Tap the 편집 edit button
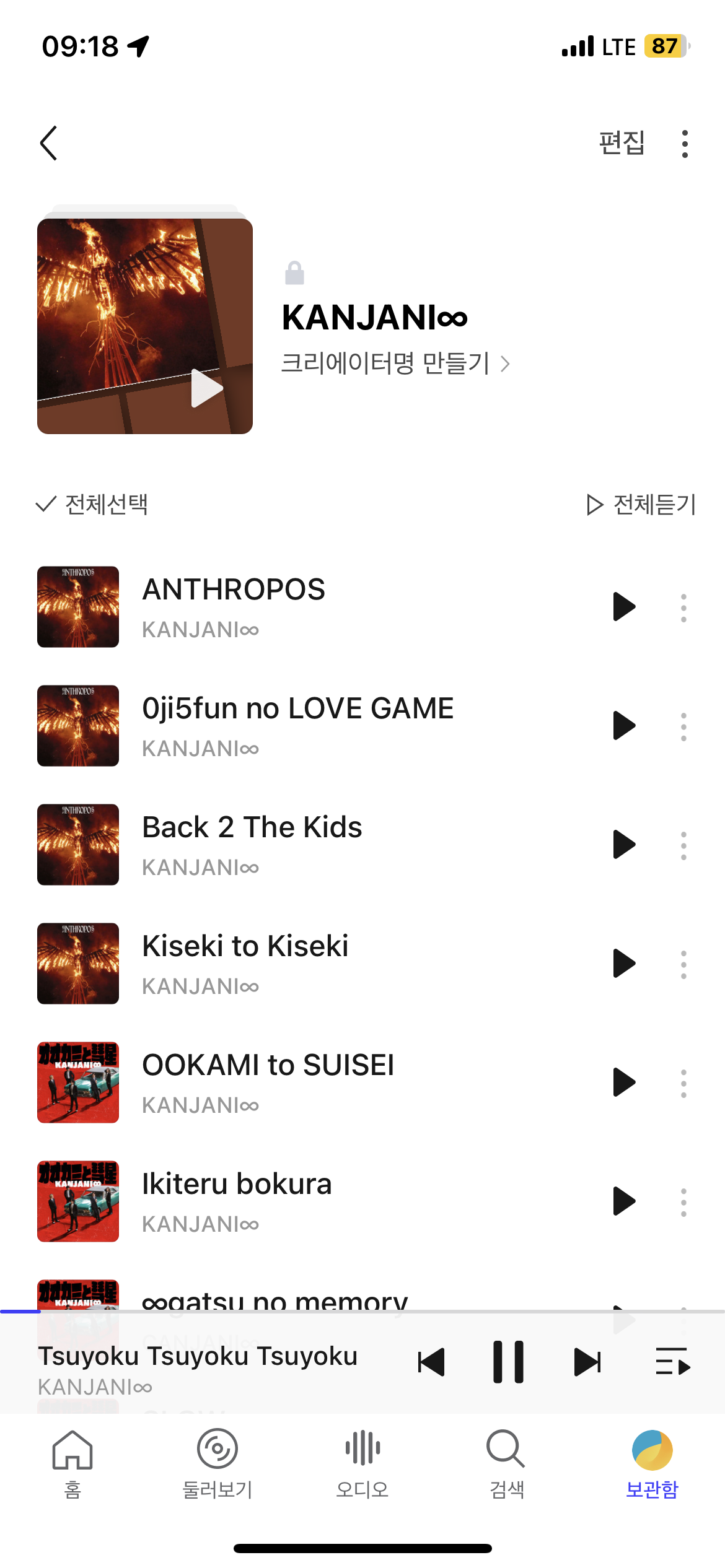Screen dimensions: 725x1568 pyautogui.click(x=622, y=144)
